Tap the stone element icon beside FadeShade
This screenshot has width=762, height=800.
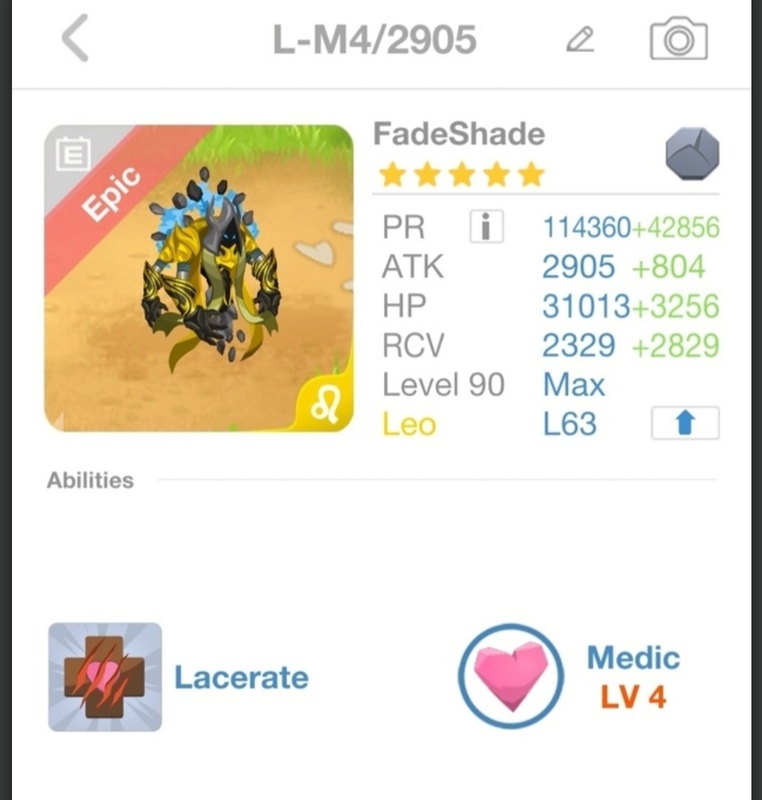[692, 156]
